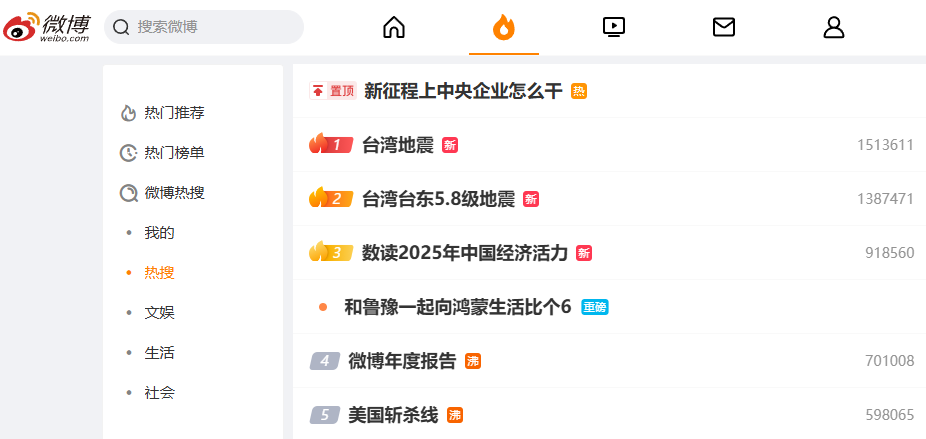Image resolution: width=926 pixels, height=439 pixels.
Task: Switch to the hot flame tab
Action: (x=504, y=27)
